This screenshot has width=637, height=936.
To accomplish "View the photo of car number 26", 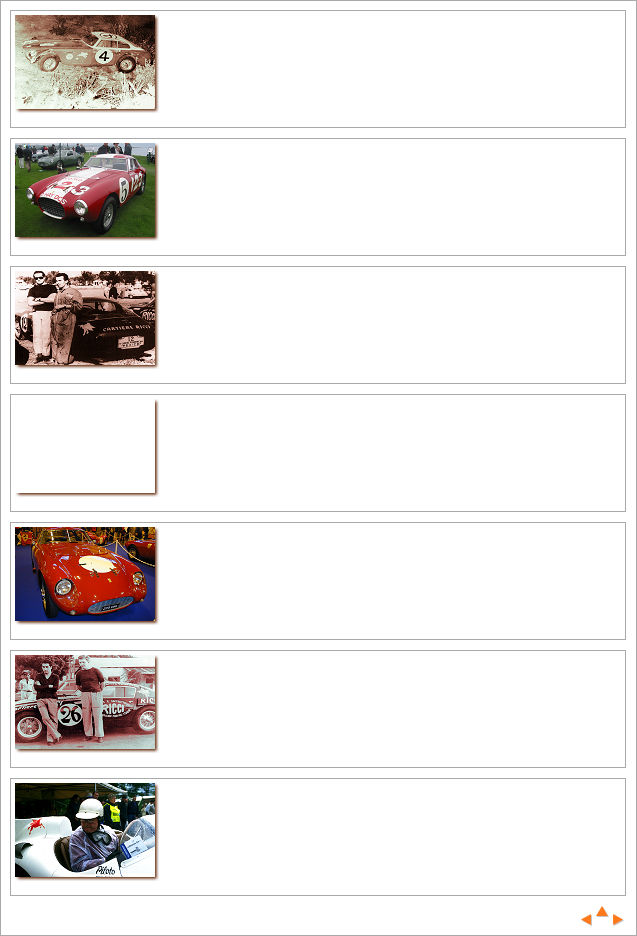I will pos(85,701).
